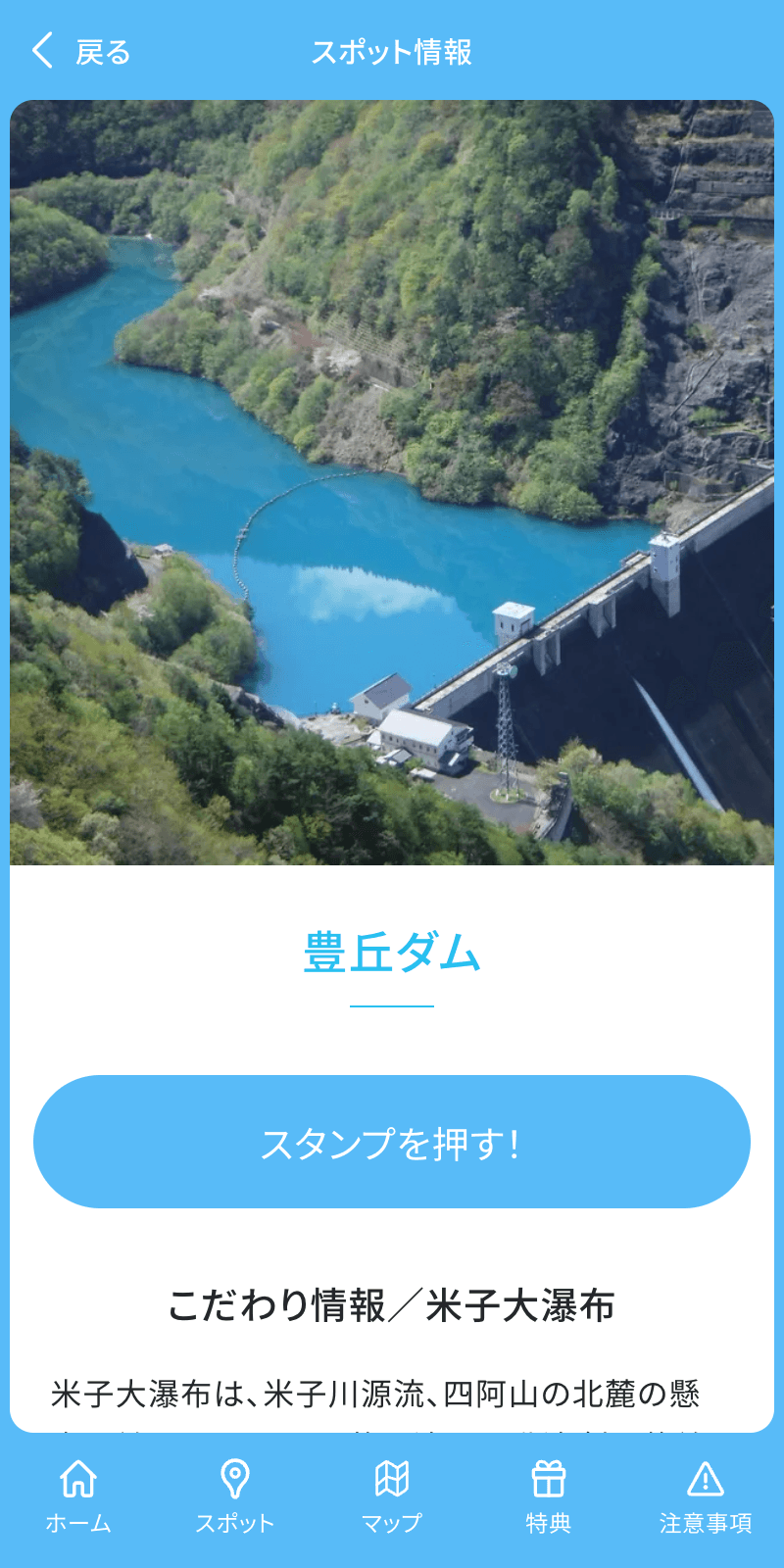Open 注意事項 from the navigation bar

[706, 1494]
